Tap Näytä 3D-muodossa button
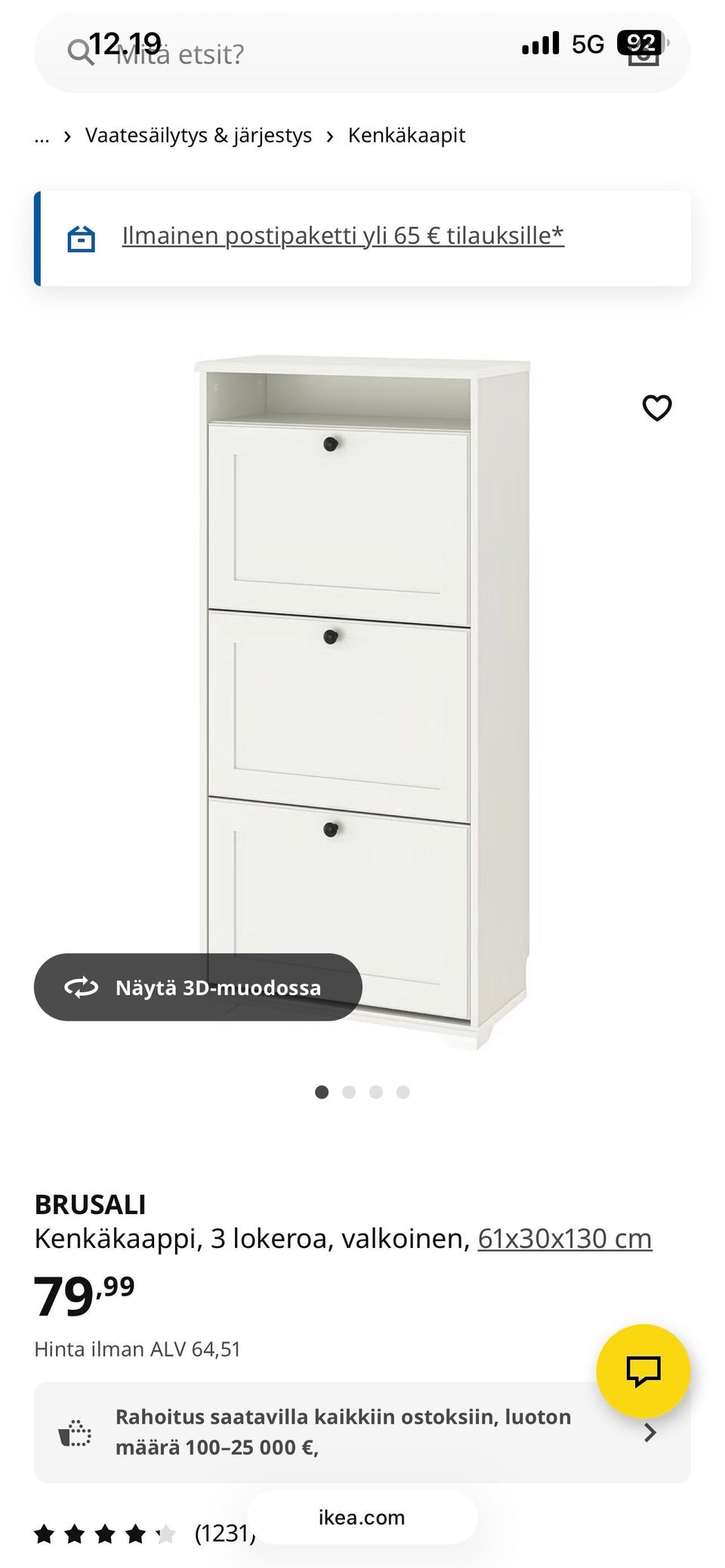Screen dimensions: 725x1568 pyautogui.click(x=198, y=987)
